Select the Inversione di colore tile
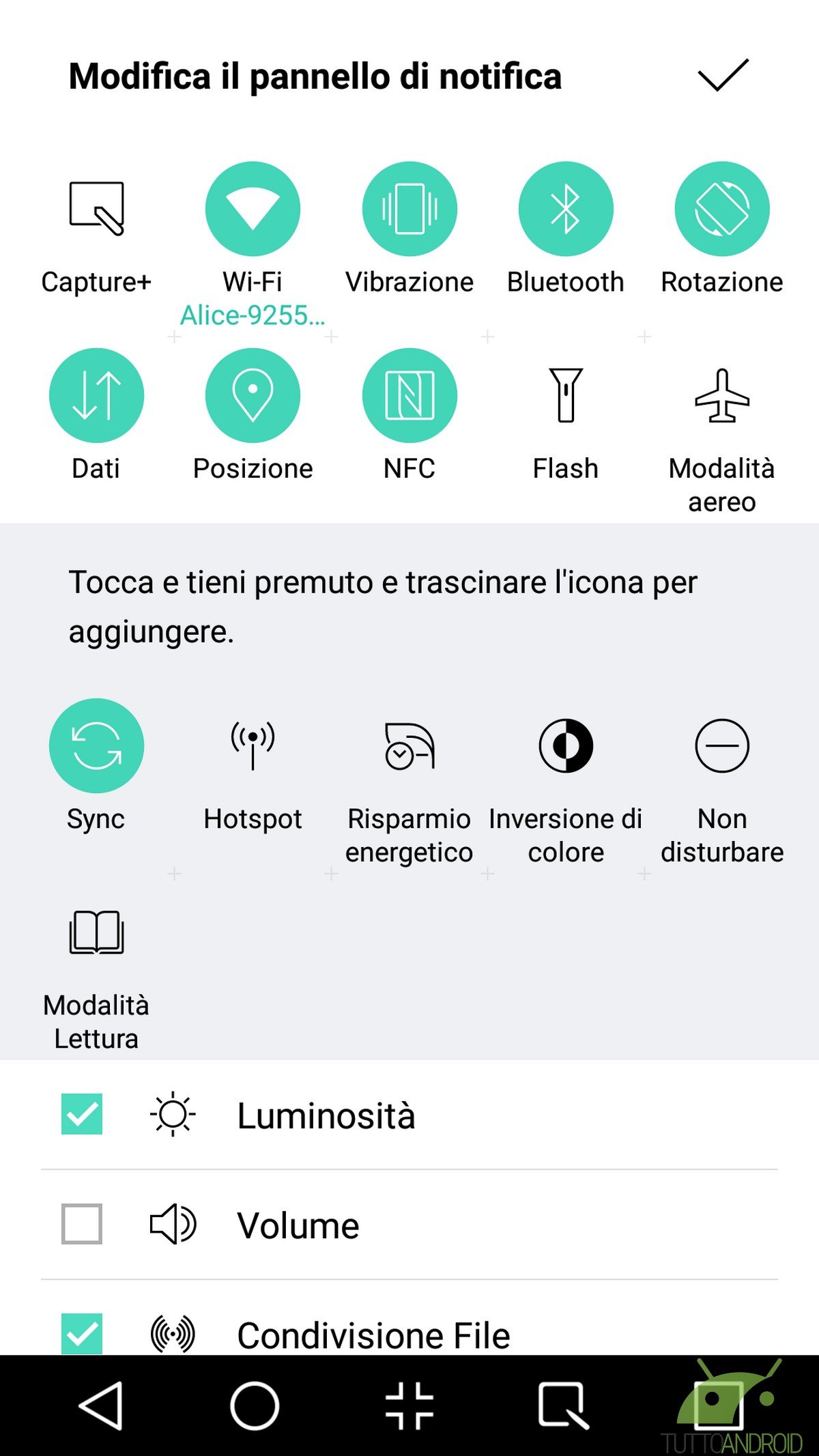819x1456 pixels. click(x=566, y=745)
